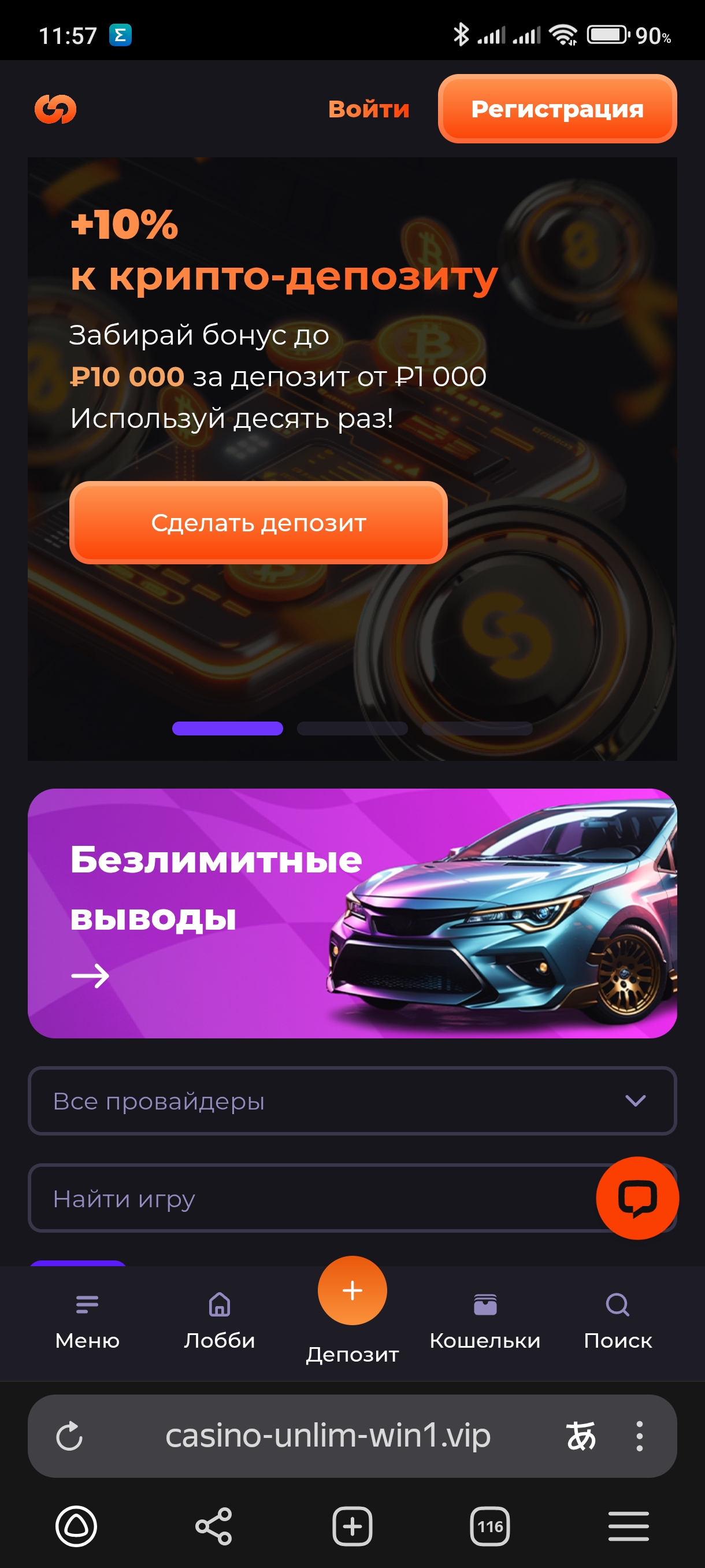This screenshot has width=705, height=1568.
Task: Expand the Все провайдеры dropdown
Action: [351, 1100]
